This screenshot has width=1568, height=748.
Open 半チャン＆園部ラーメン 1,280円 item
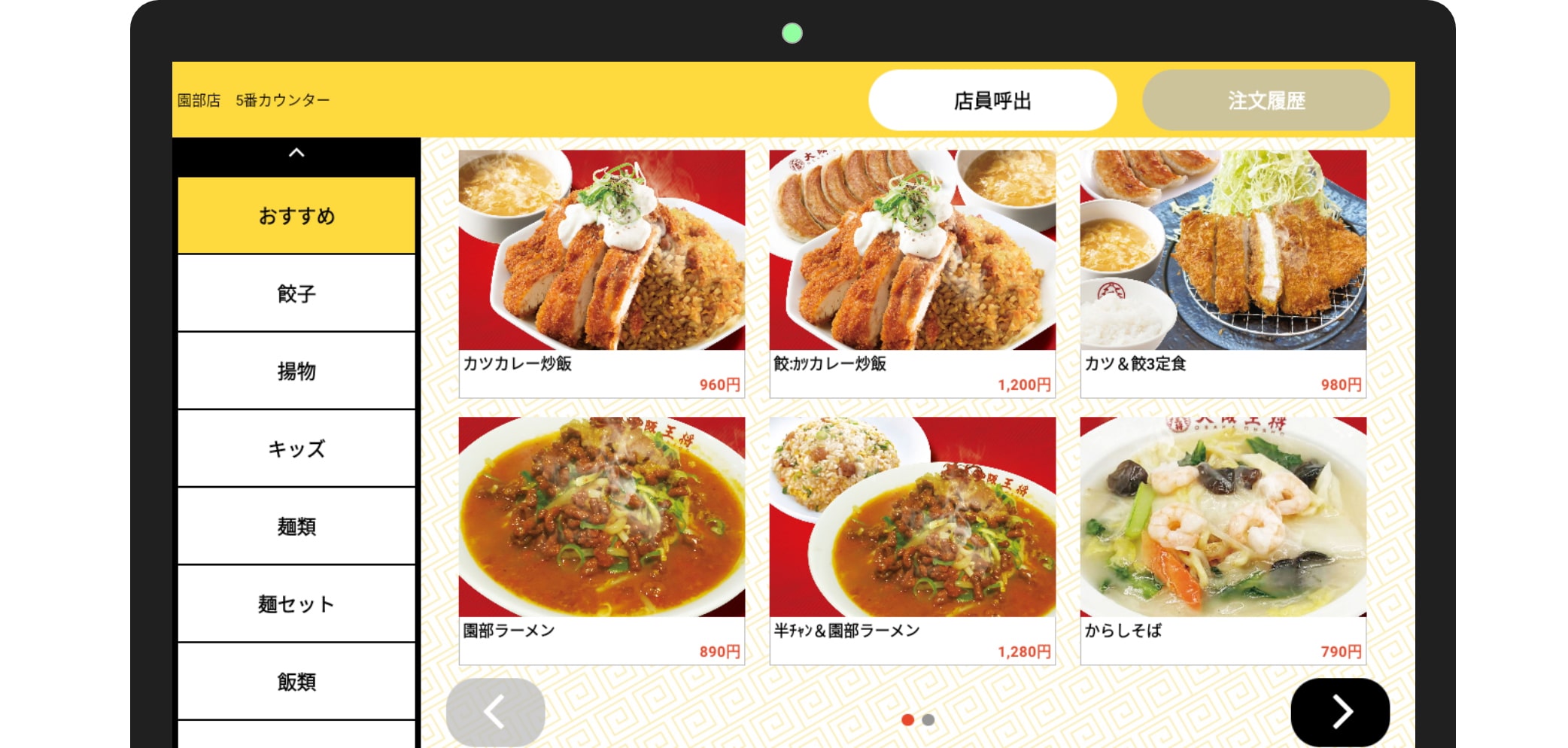(912, 540)
